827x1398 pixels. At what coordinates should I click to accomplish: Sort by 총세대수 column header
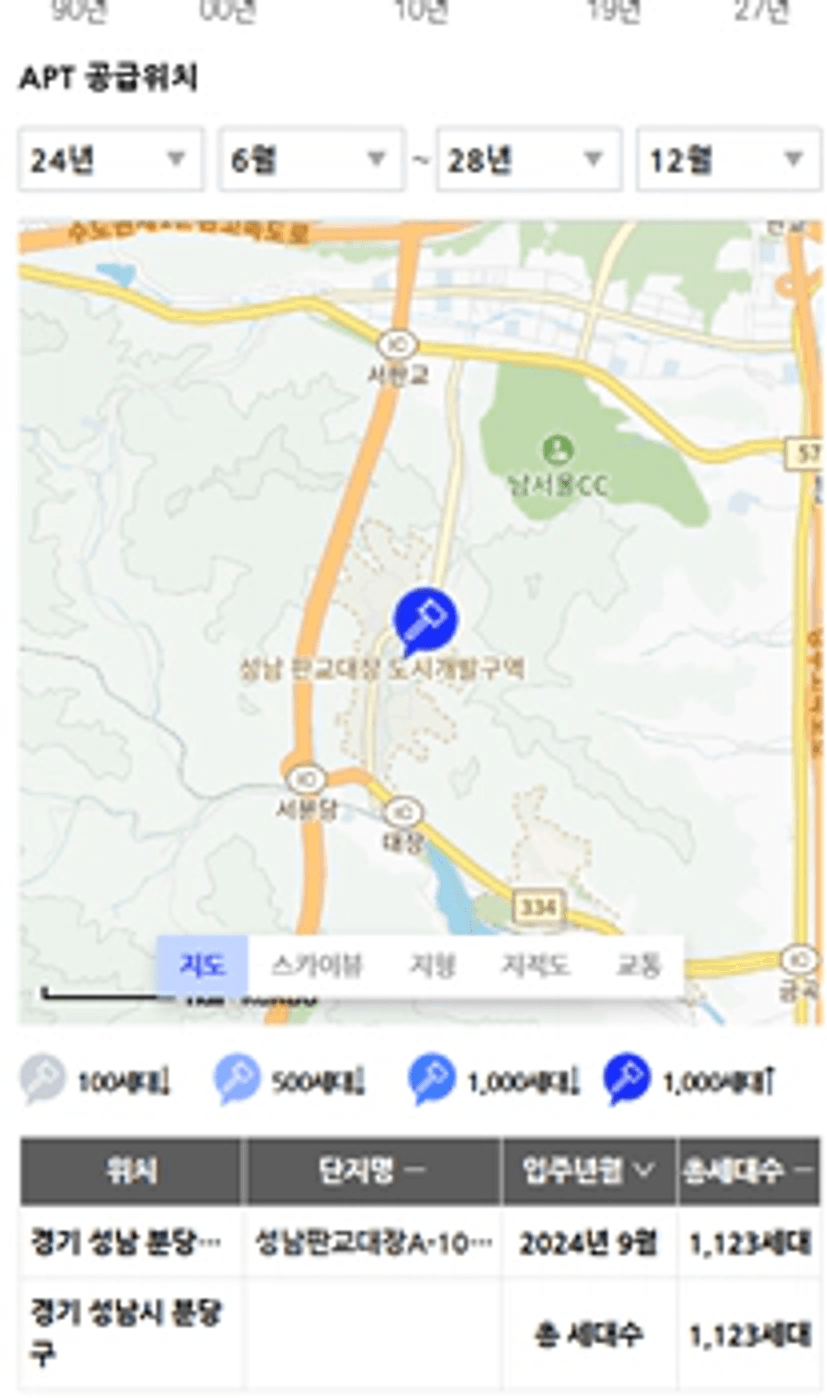tap(749, 1171)
